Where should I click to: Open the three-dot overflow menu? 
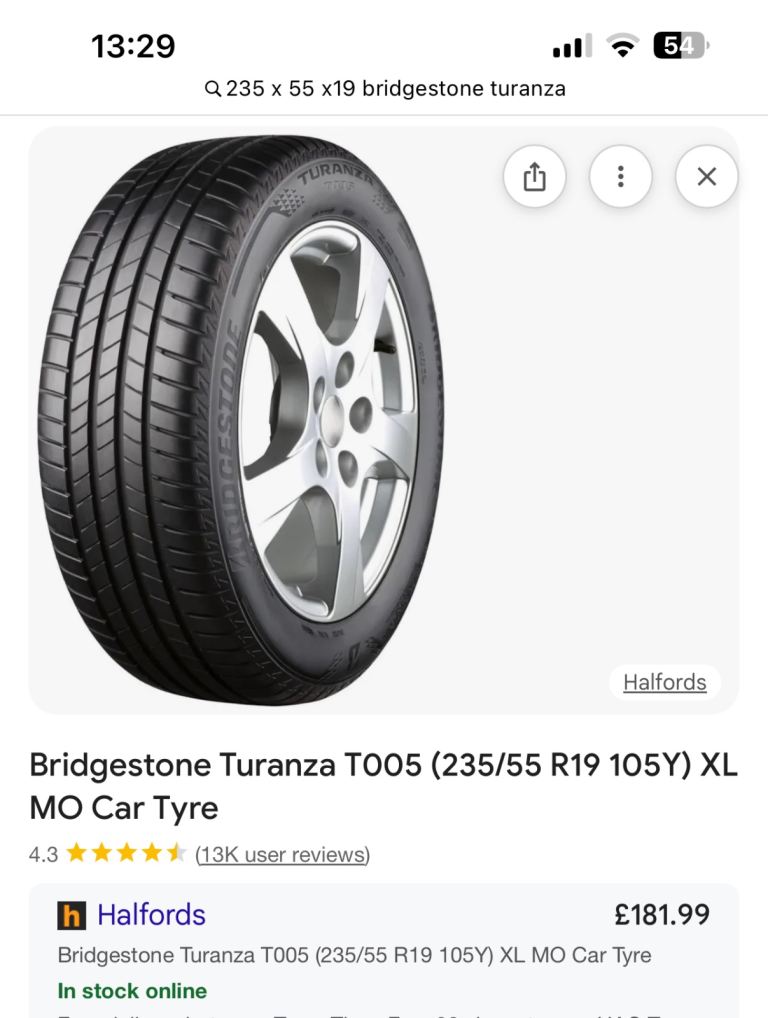(621, 177)
